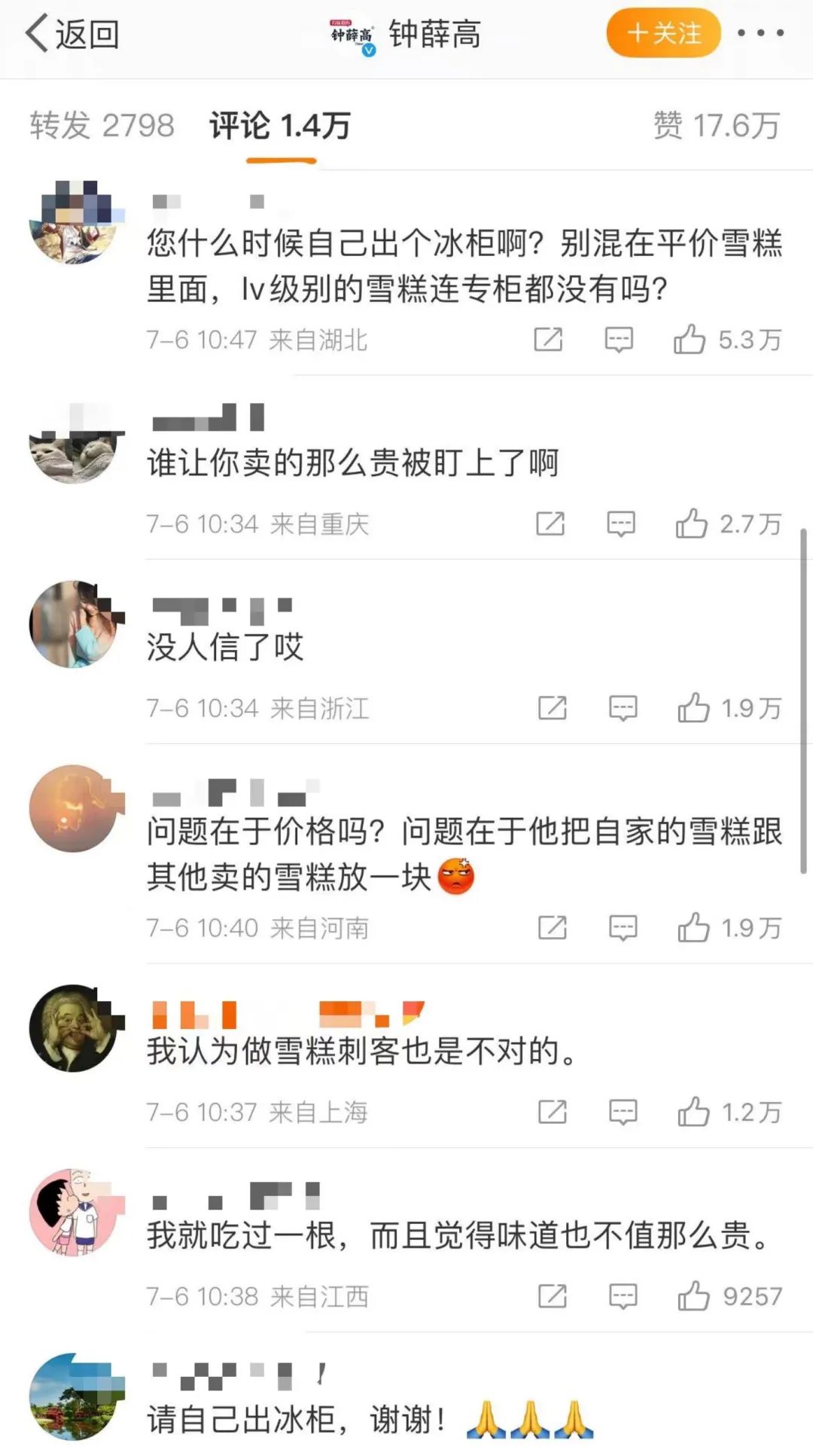Reply to the comment from 湖北
The height and width of the screenshot is (1456, 813).
point(619,340)
